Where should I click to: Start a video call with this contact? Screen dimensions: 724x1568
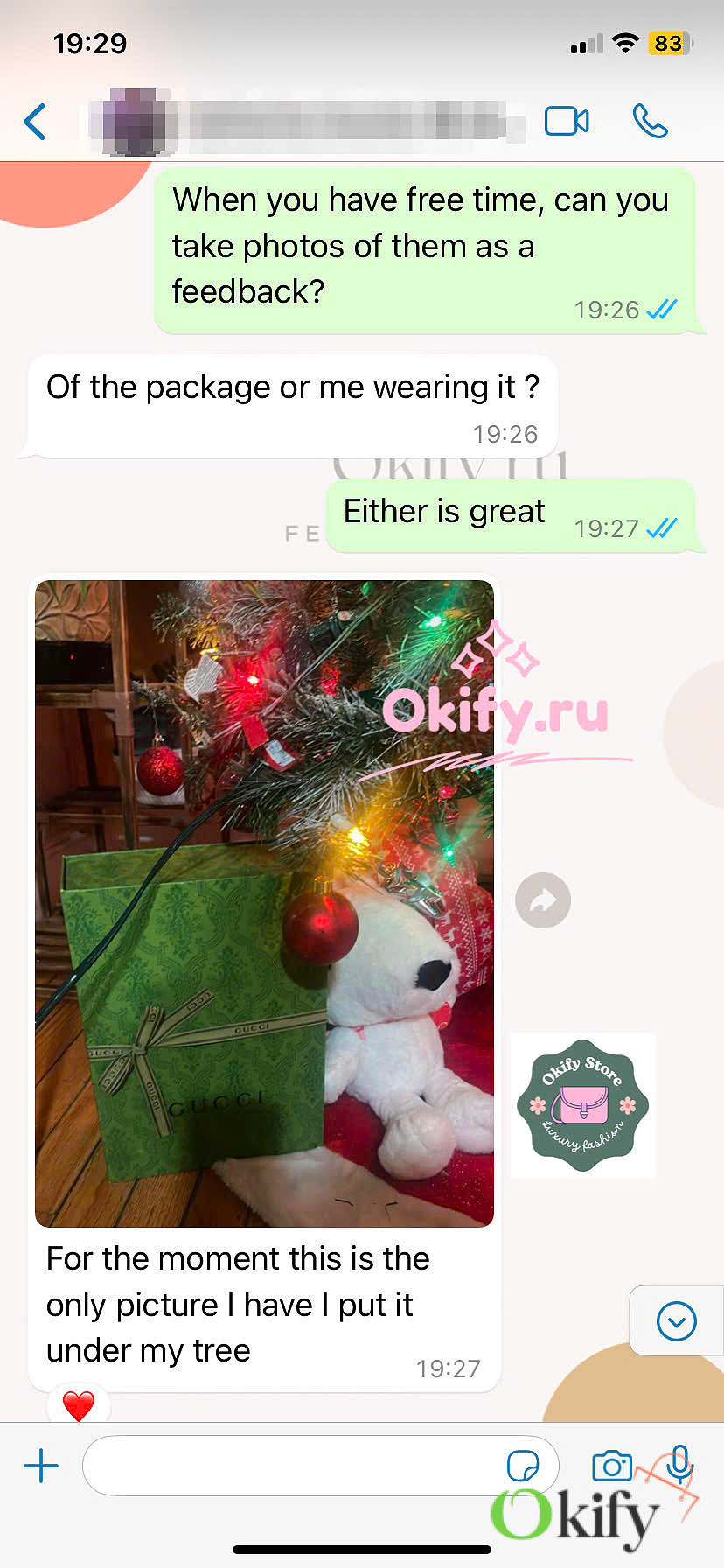567,122
